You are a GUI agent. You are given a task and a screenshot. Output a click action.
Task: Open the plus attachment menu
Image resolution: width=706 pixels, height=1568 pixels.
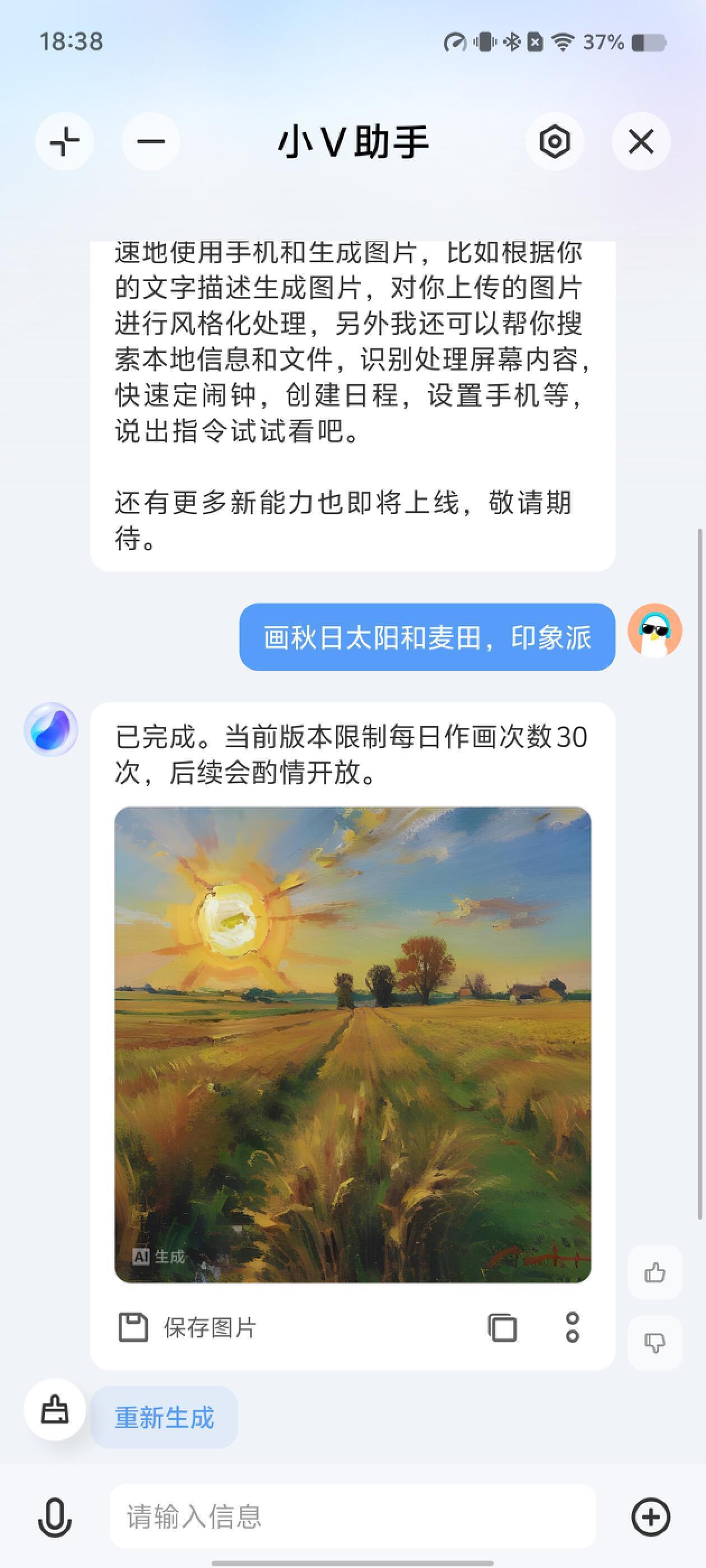pos(651,1516)
